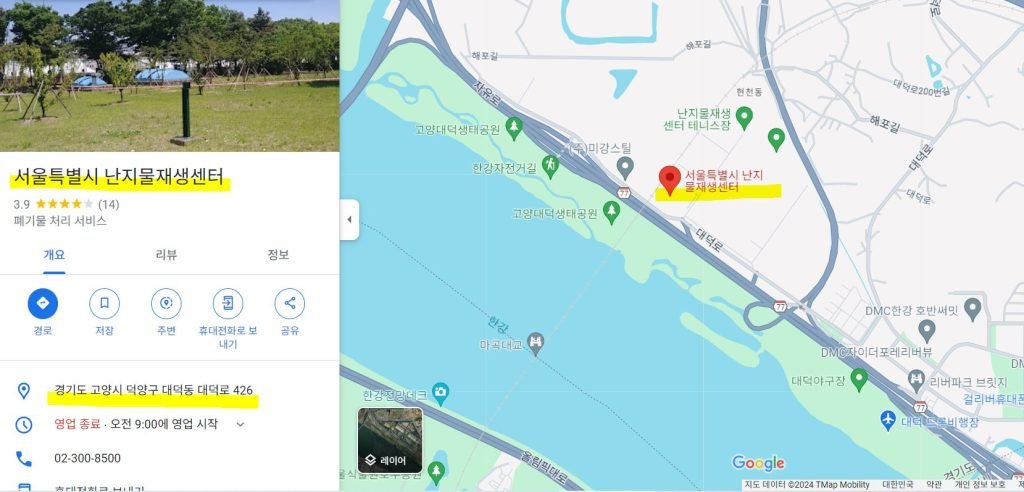
Task: Tap the address row 대덕로 426
Action: (153, 390)
